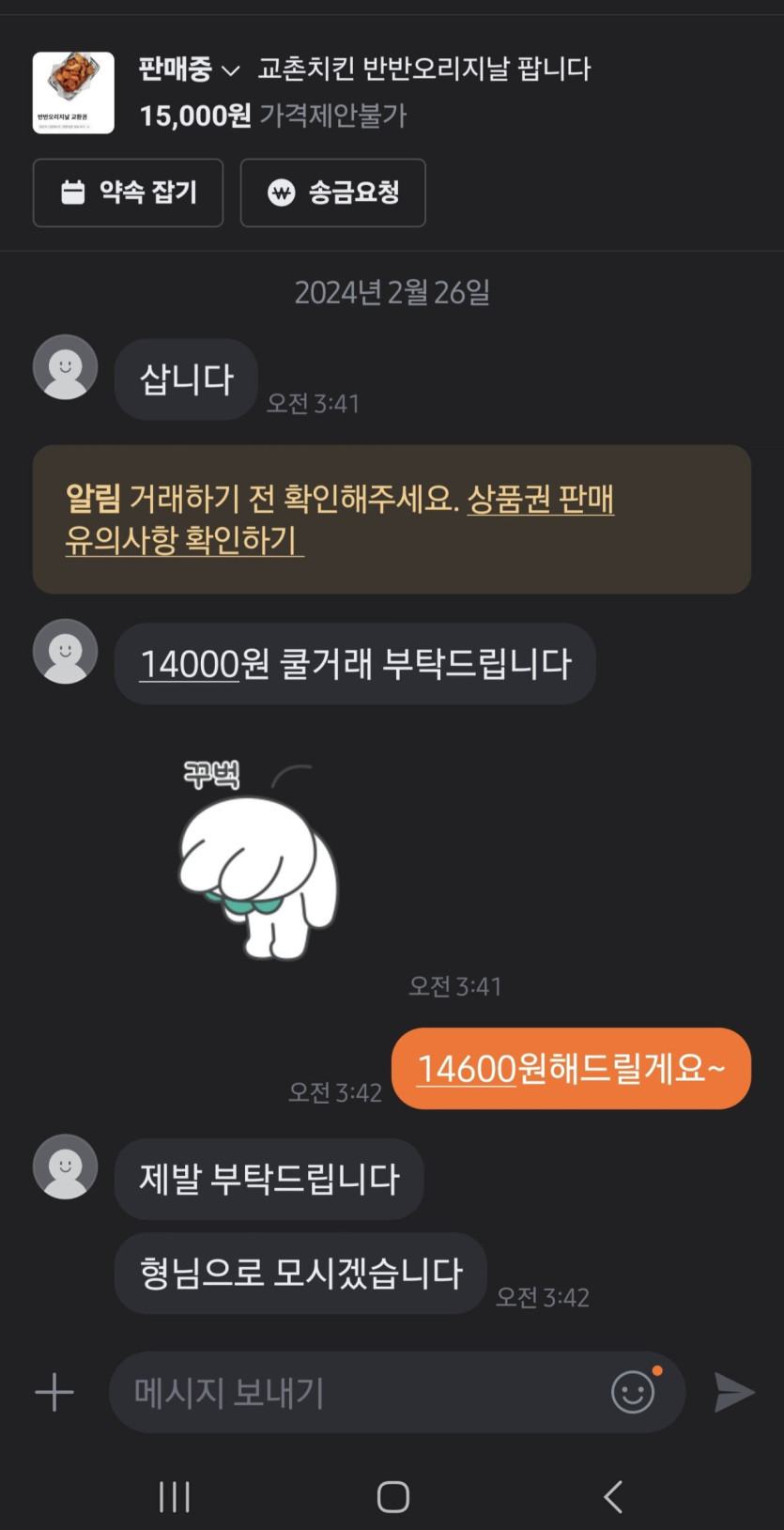Go to the system home screen
784x1530 pixels.
click(392, 1496)
